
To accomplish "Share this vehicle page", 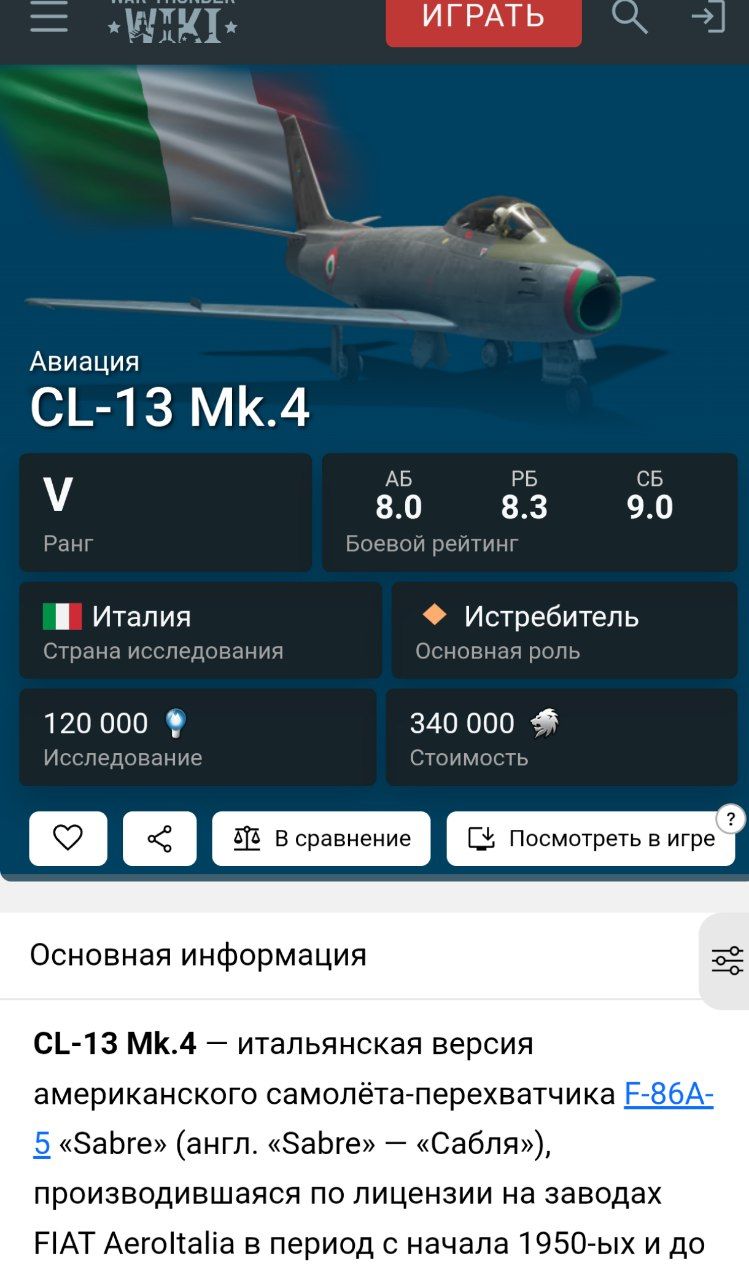I will [160, 838].
